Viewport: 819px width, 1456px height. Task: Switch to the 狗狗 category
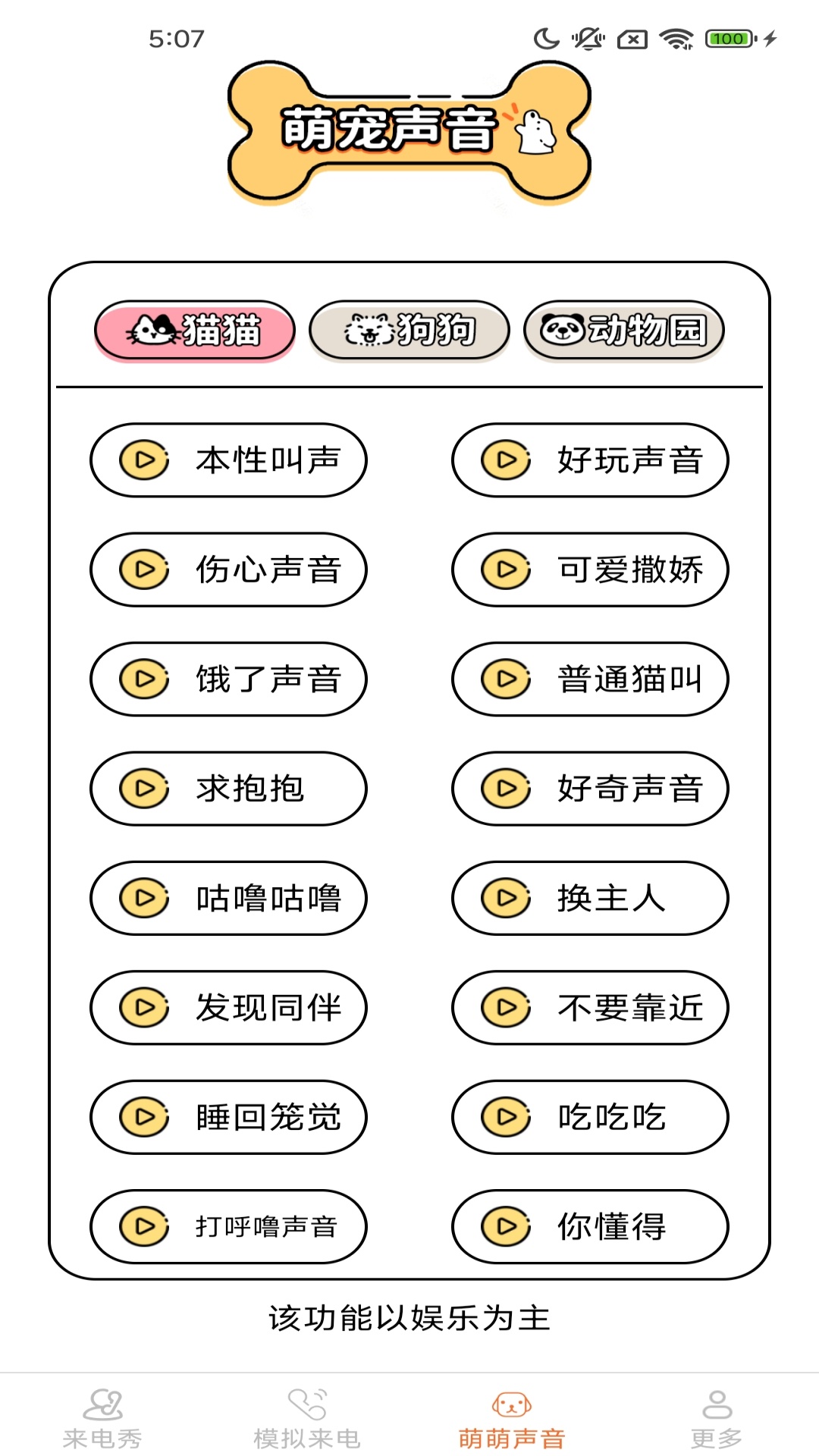pos(409,328)
